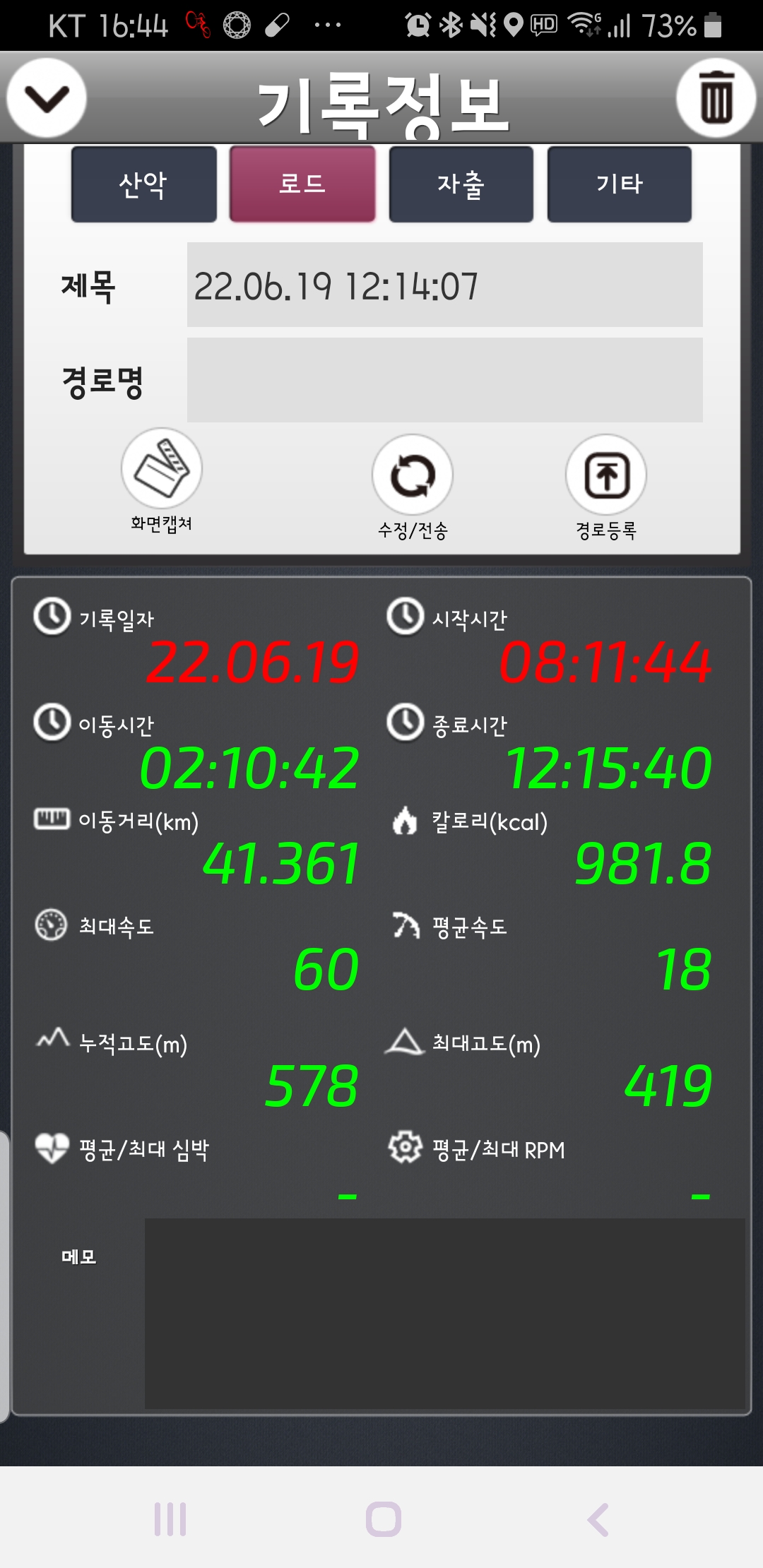
Task: Delete this record using the trash icon
Action: pyautogui.click(x=716, y=97)
